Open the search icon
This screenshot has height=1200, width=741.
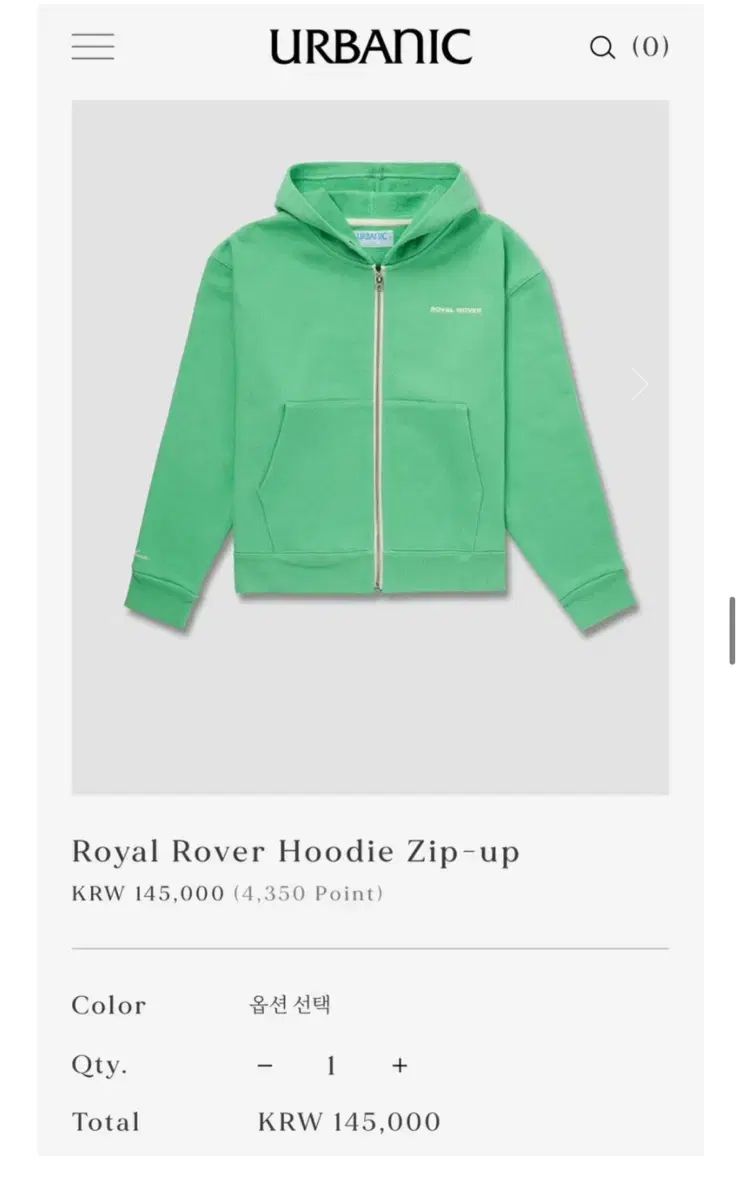602,47
